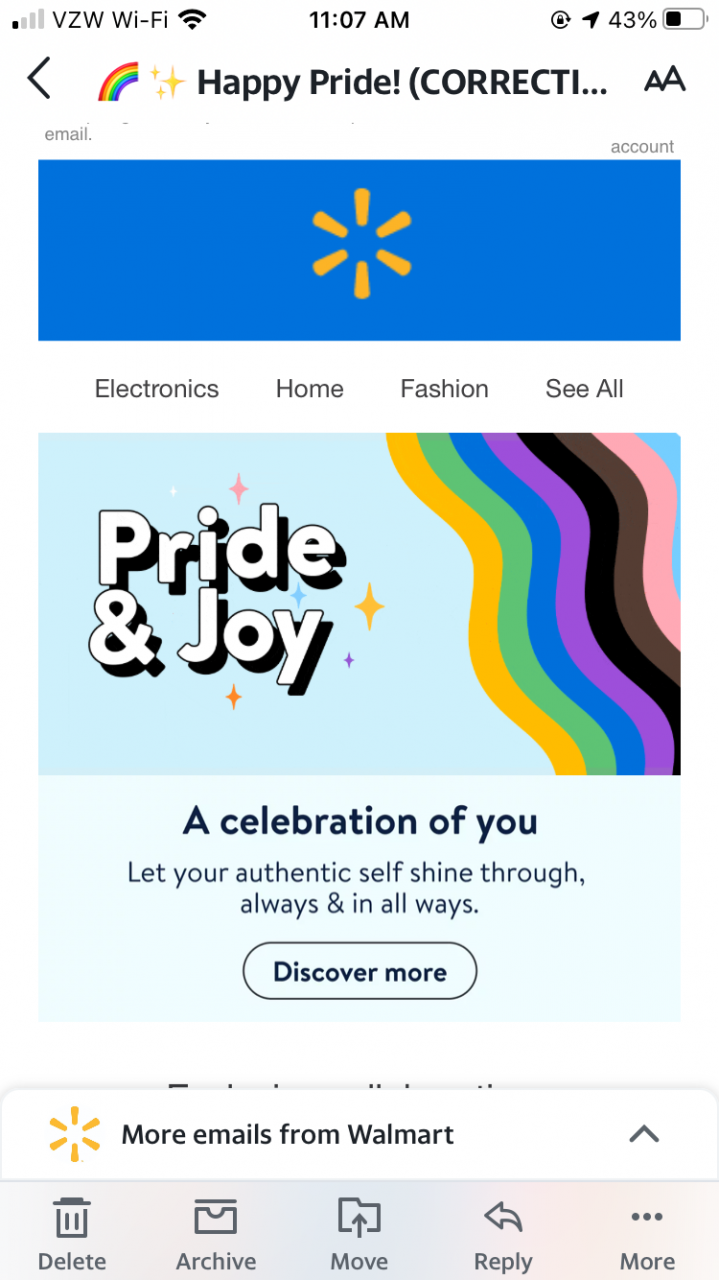Reply to this email

tap(503, 1234)
